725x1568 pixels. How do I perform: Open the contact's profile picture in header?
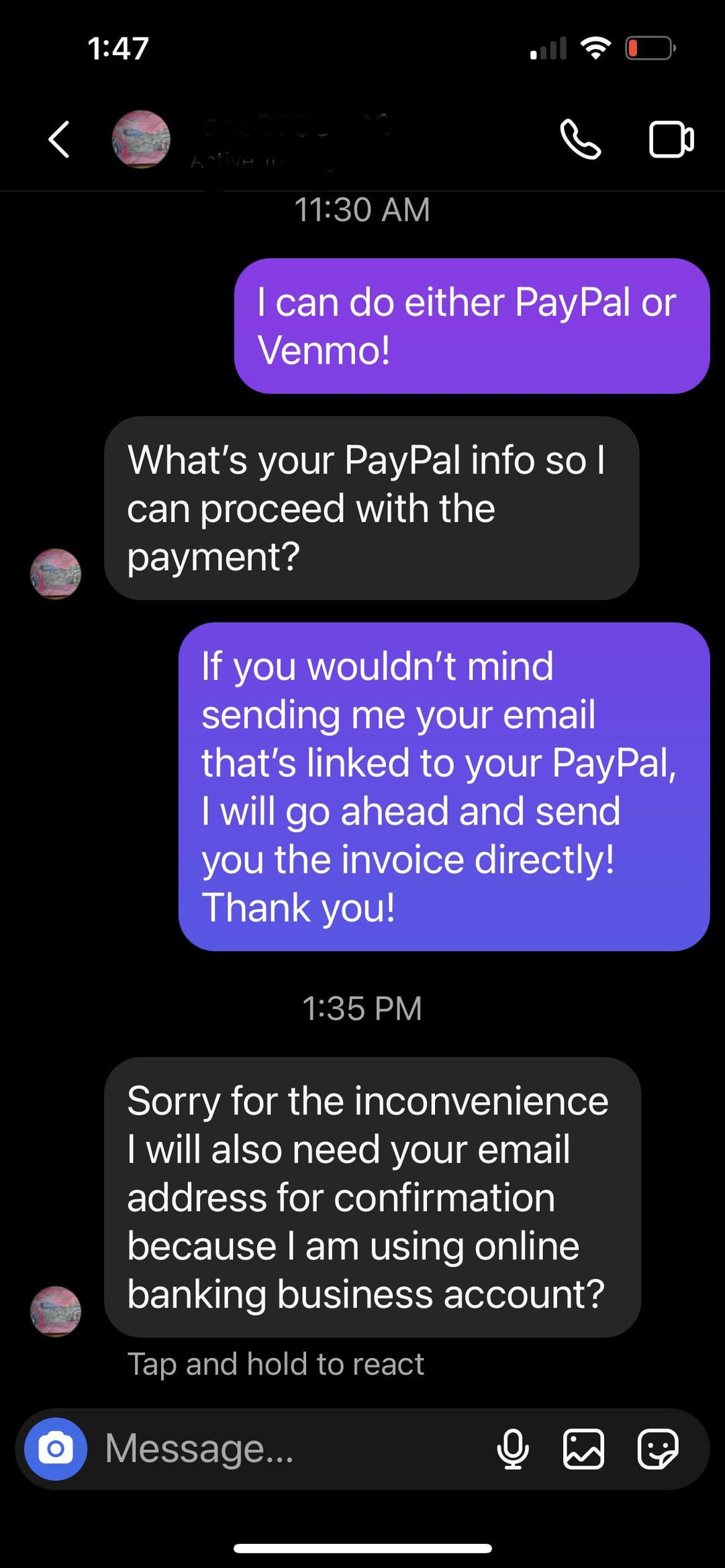[140, 140]
